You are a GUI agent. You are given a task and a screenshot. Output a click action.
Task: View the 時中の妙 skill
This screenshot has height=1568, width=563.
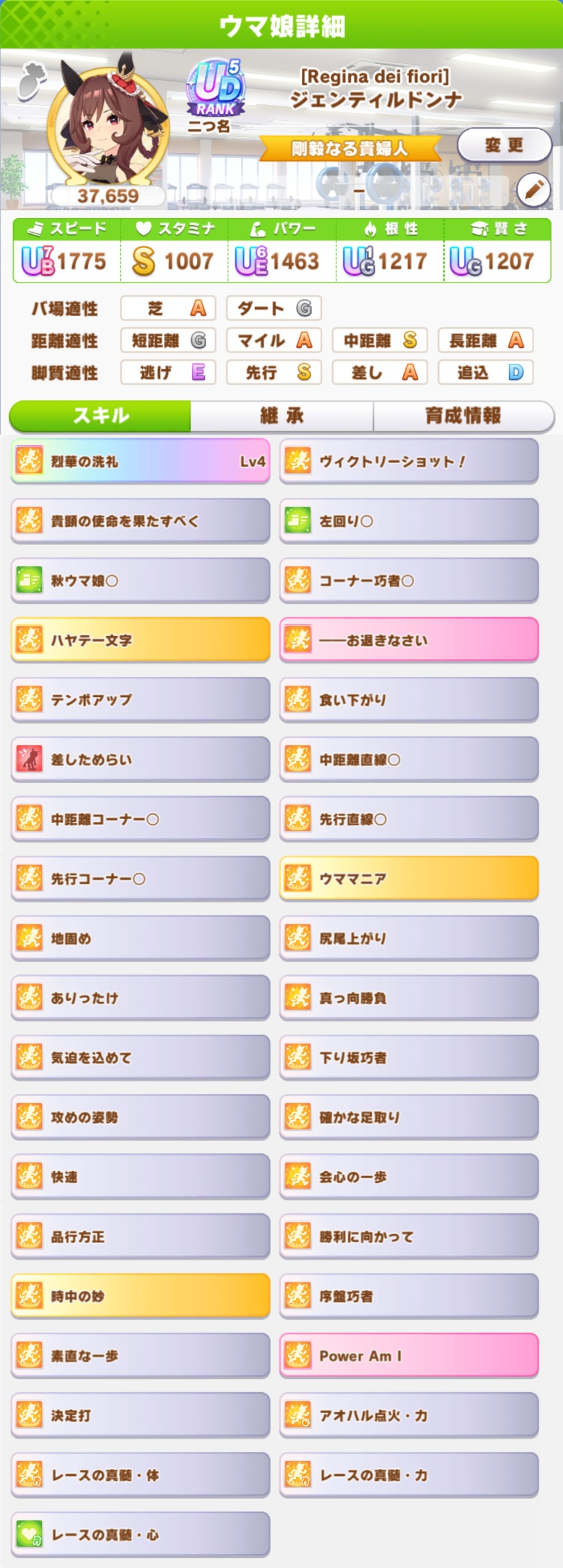click(x=140, y=1296)
